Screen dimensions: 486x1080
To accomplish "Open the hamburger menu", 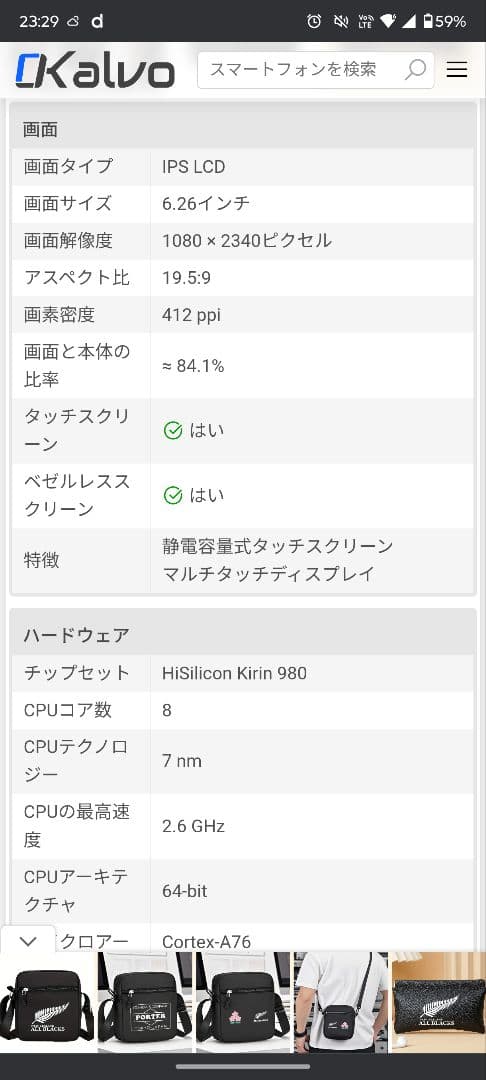I will [x=457, y=70].
